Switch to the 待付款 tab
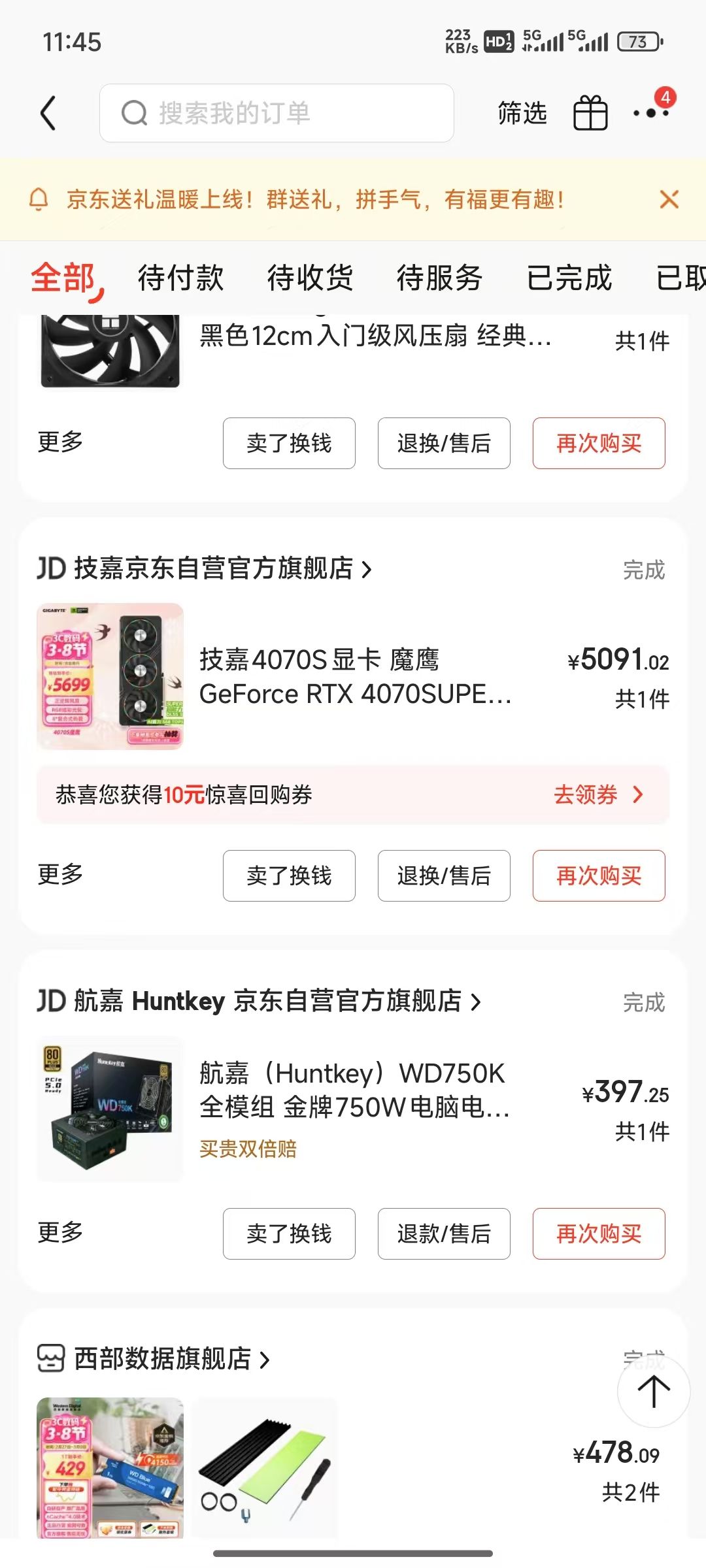706x1568 pixels. [x=180, y=278]
